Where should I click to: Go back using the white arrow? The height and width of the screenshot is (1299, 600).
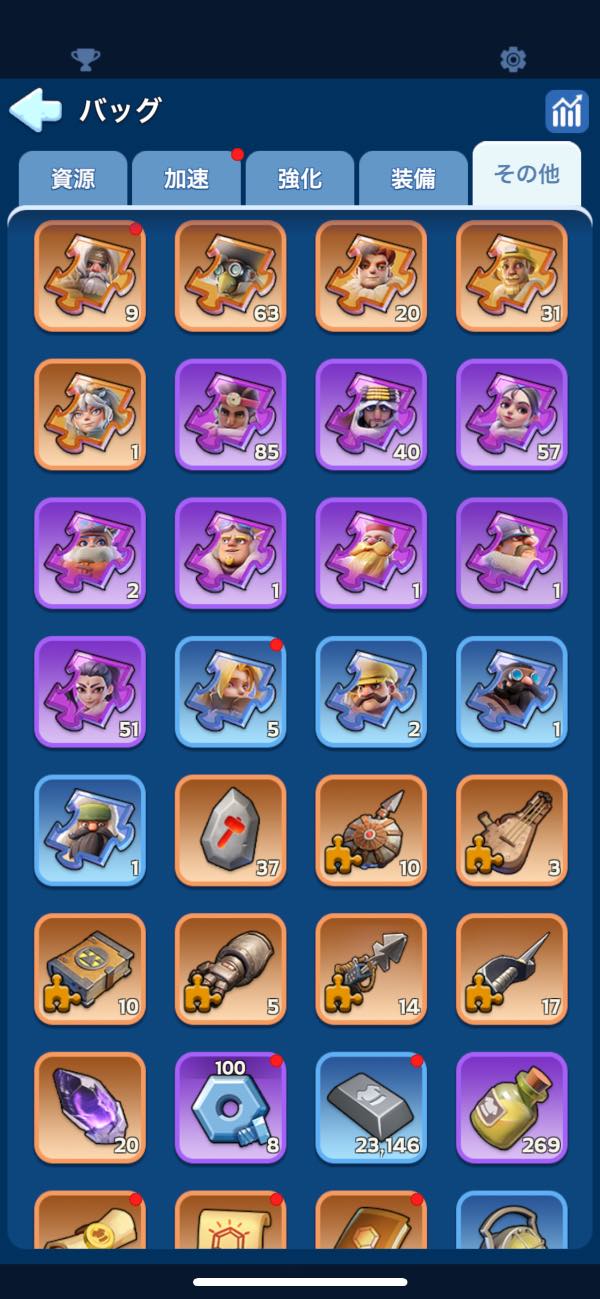(35, 110)
